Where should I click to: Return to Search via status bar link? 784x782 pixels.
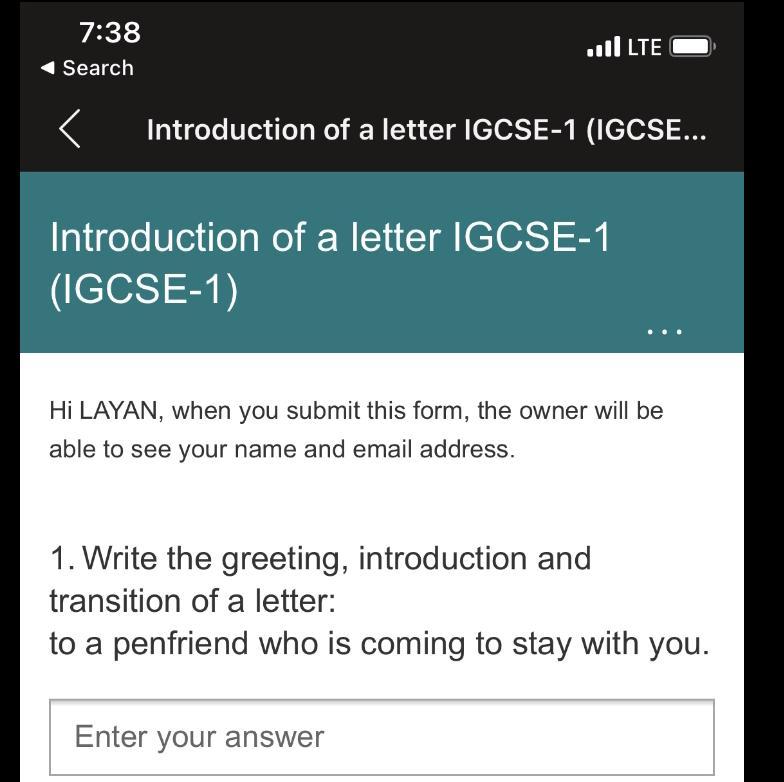(88, 68)
